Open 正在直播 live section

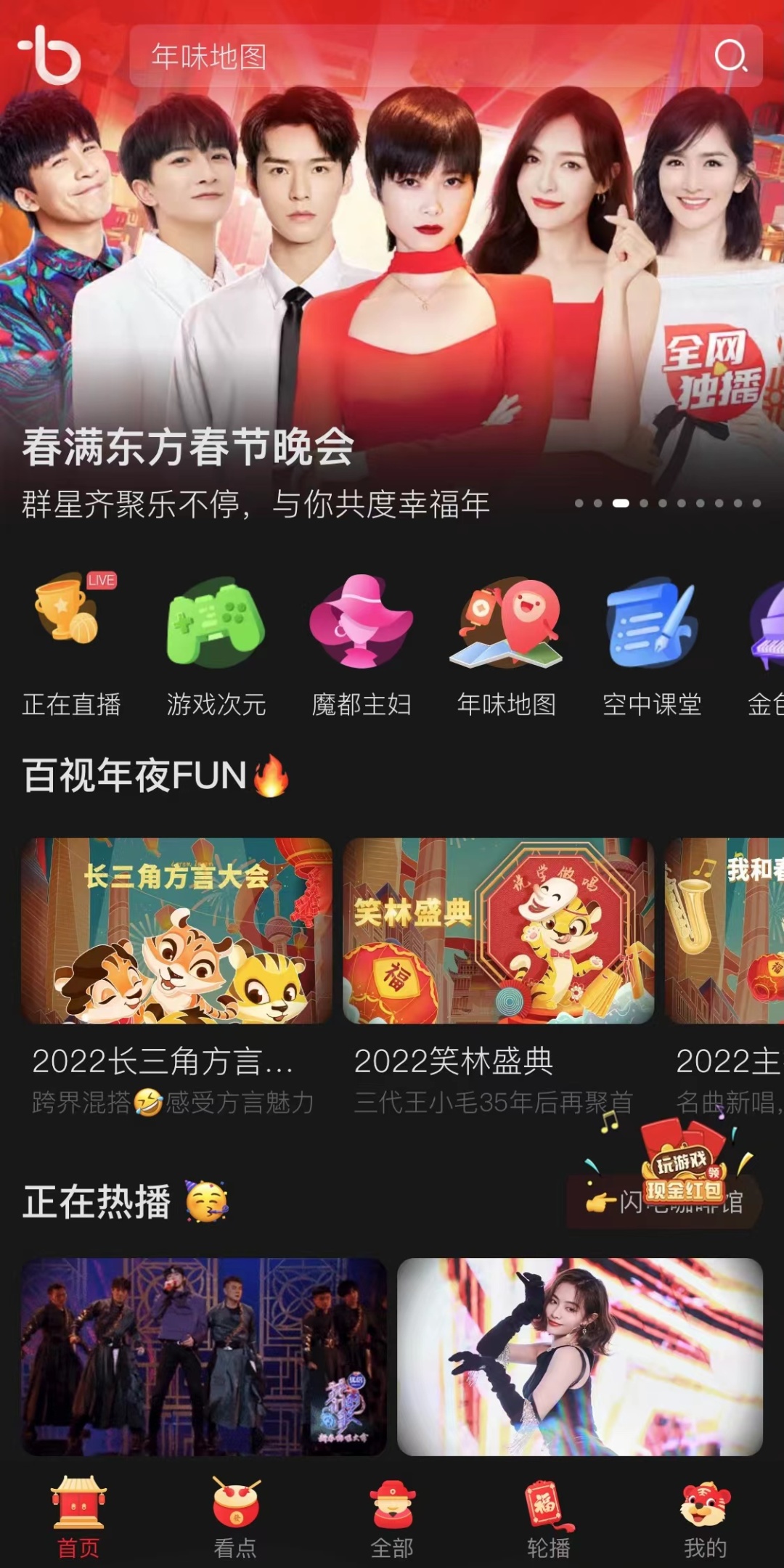(71, 646)
